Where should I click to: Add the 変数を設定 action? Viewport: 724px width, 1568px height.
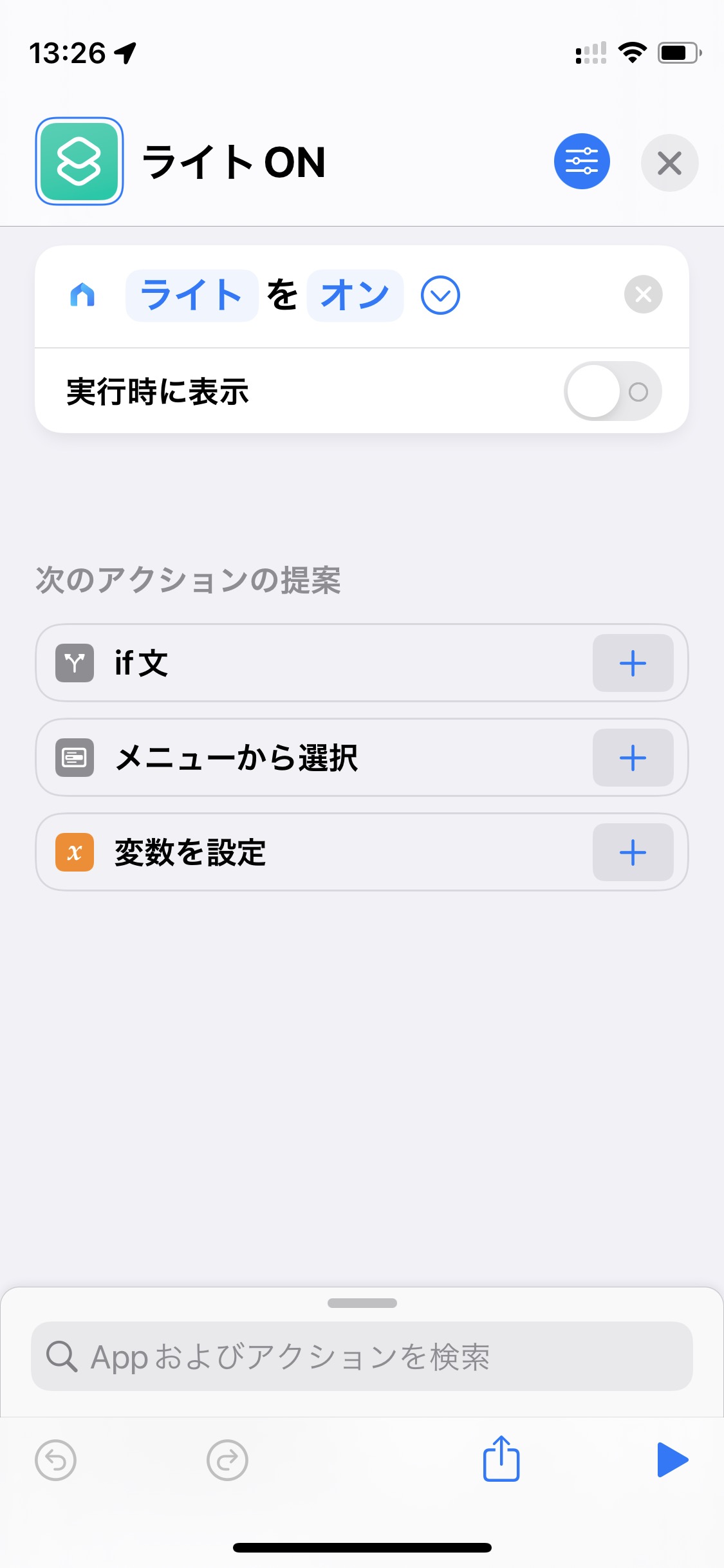tap(633, 852)
